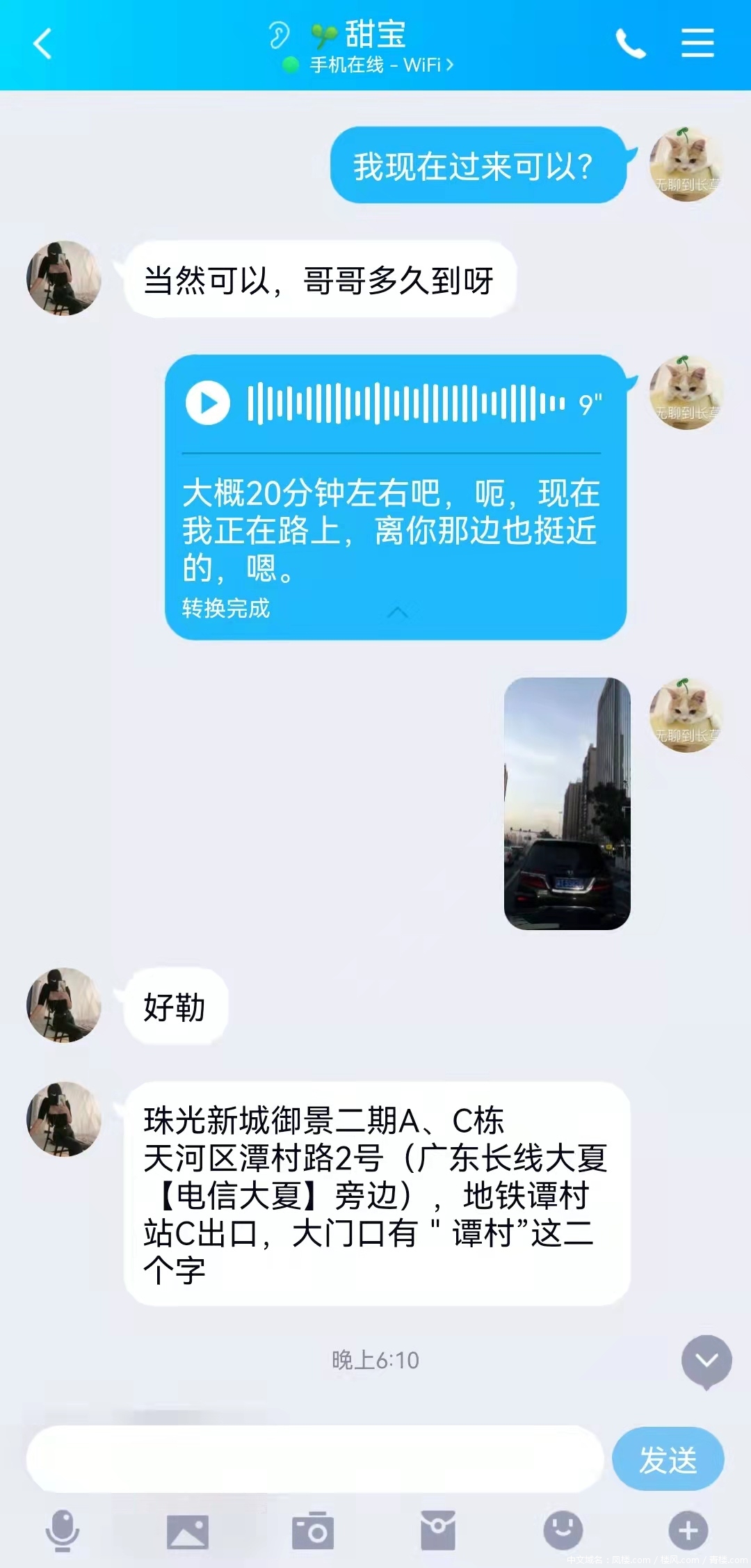Pick a picture from the gallery
Screen dimensions: 751x1568
point(188,1531)
